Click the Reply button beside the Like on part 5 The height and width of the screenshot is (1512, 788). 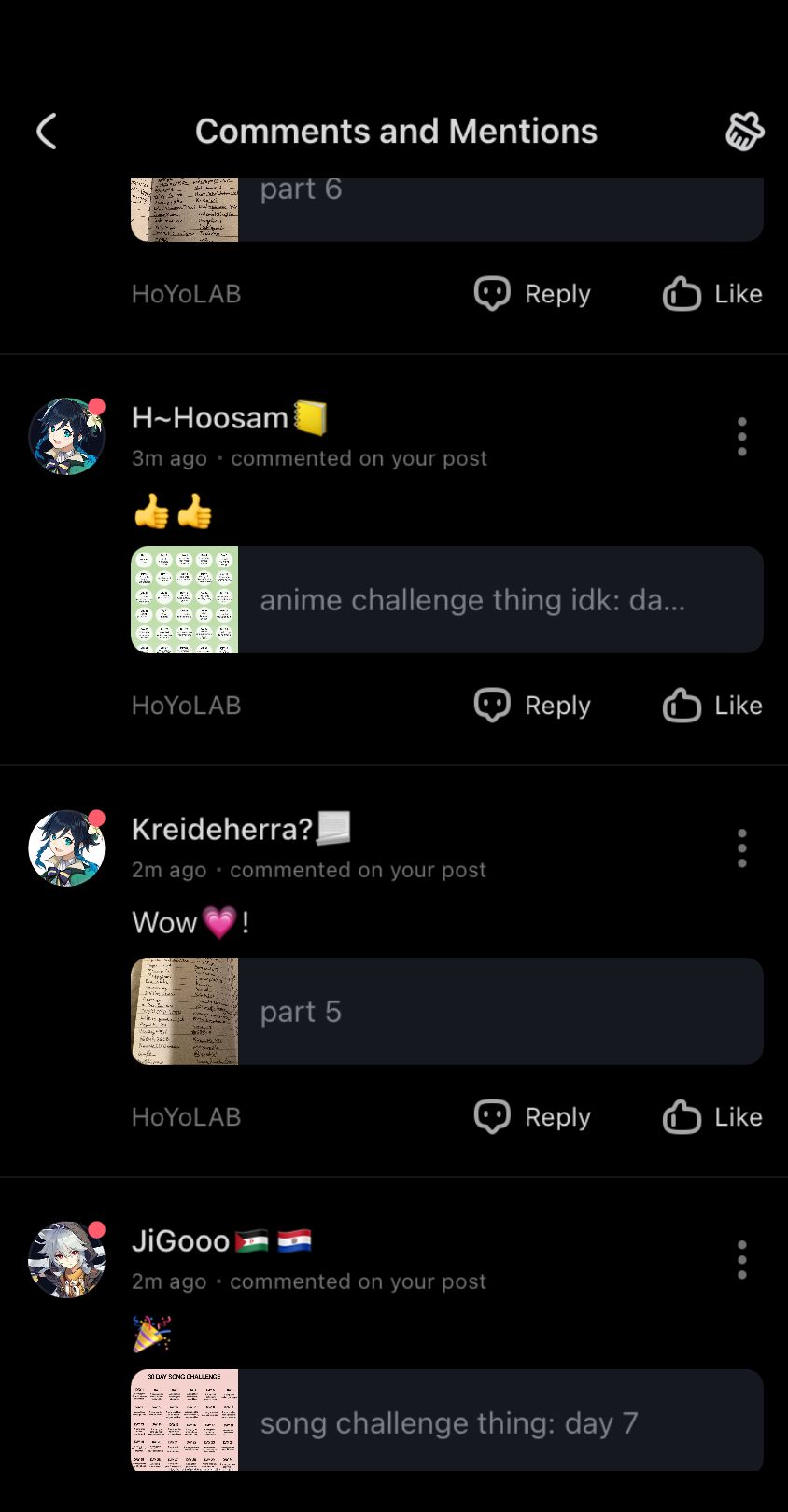pyautogui.click(x=531, y=1116)
